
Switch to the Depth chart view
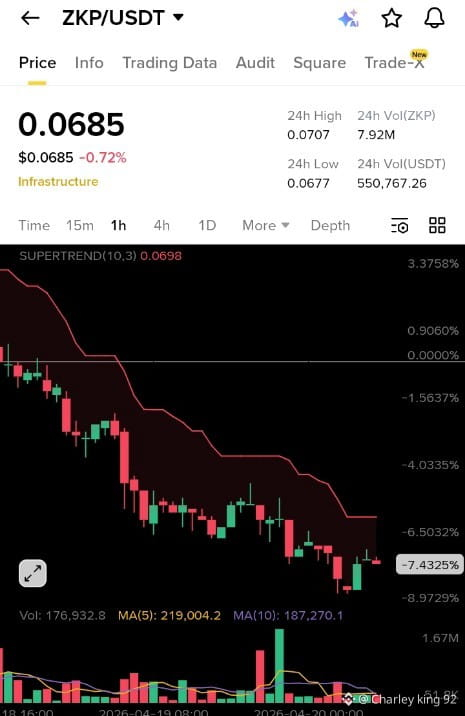point(330,226)
